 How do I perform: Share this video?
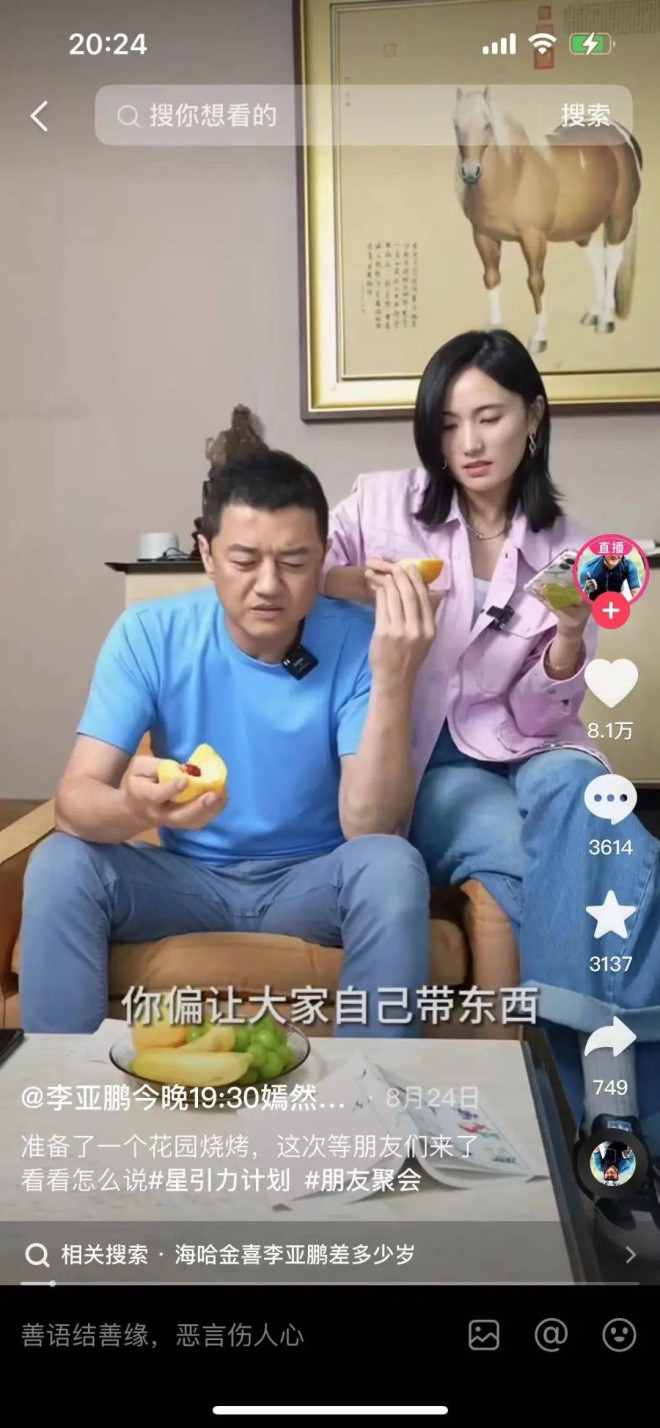pyautogui.click(x=610, y=1040)
